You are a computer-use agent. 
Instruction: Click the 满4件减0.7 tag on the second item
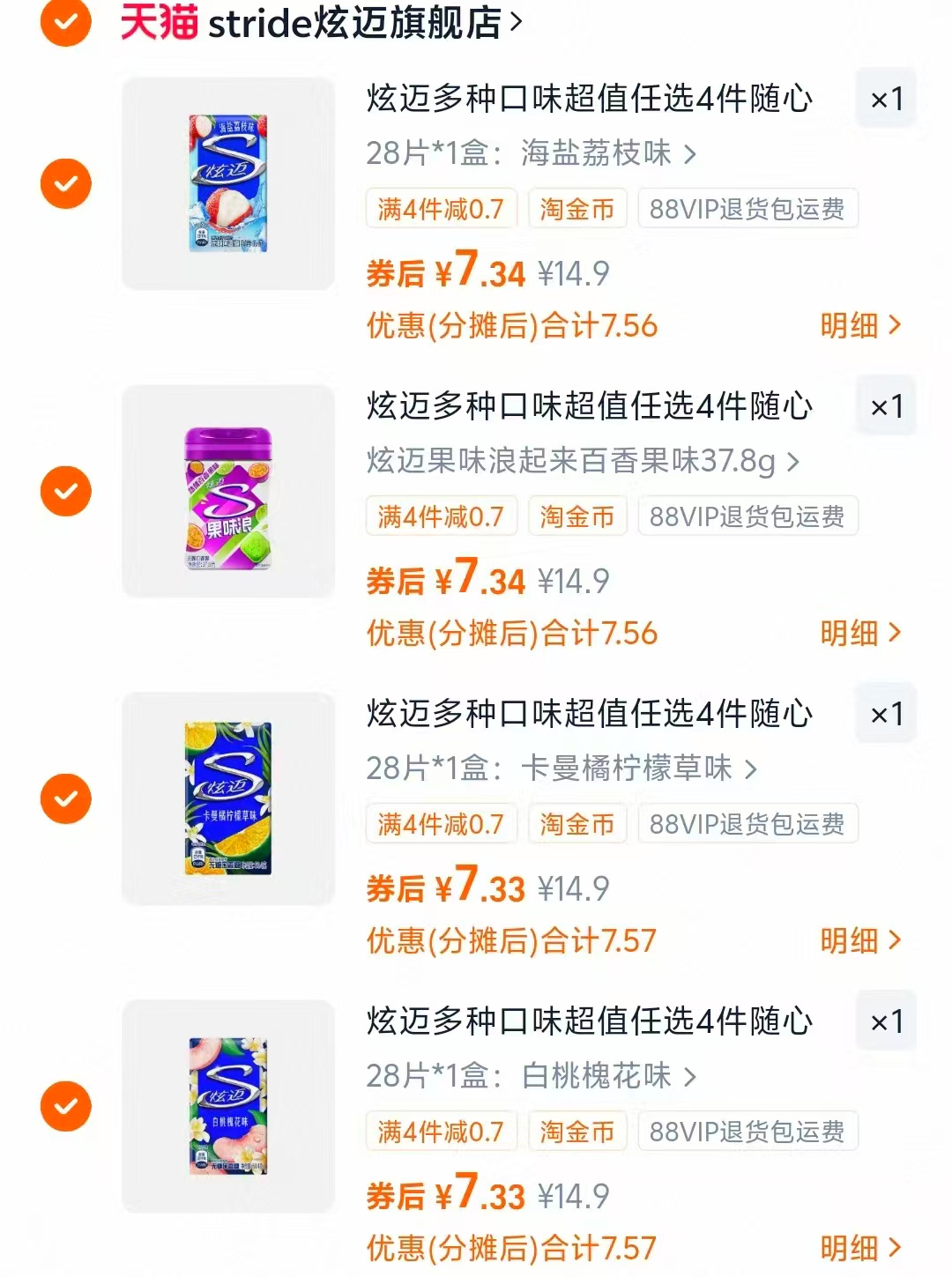click(442, 516)
